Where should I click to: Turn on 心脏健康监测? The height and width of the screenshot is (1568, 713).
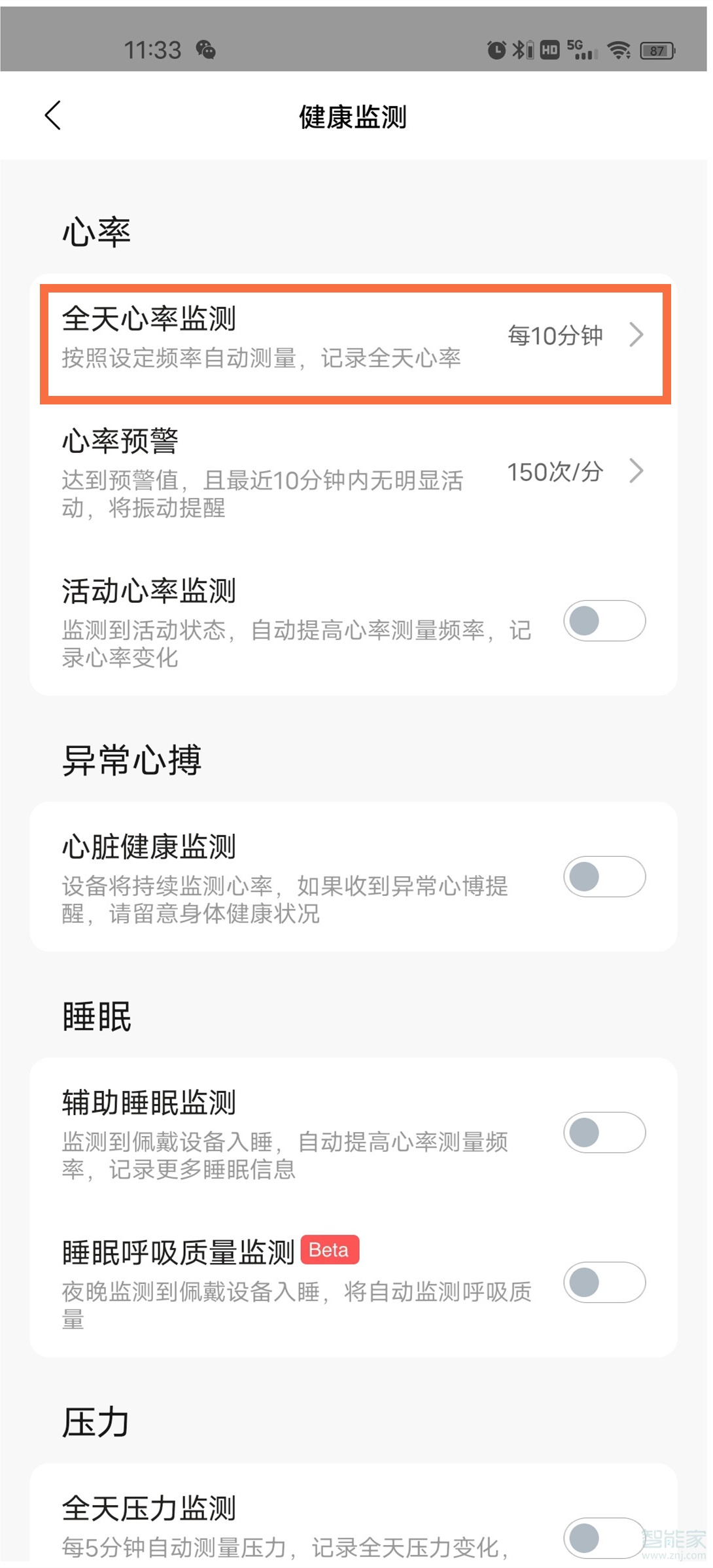(604, 876)
